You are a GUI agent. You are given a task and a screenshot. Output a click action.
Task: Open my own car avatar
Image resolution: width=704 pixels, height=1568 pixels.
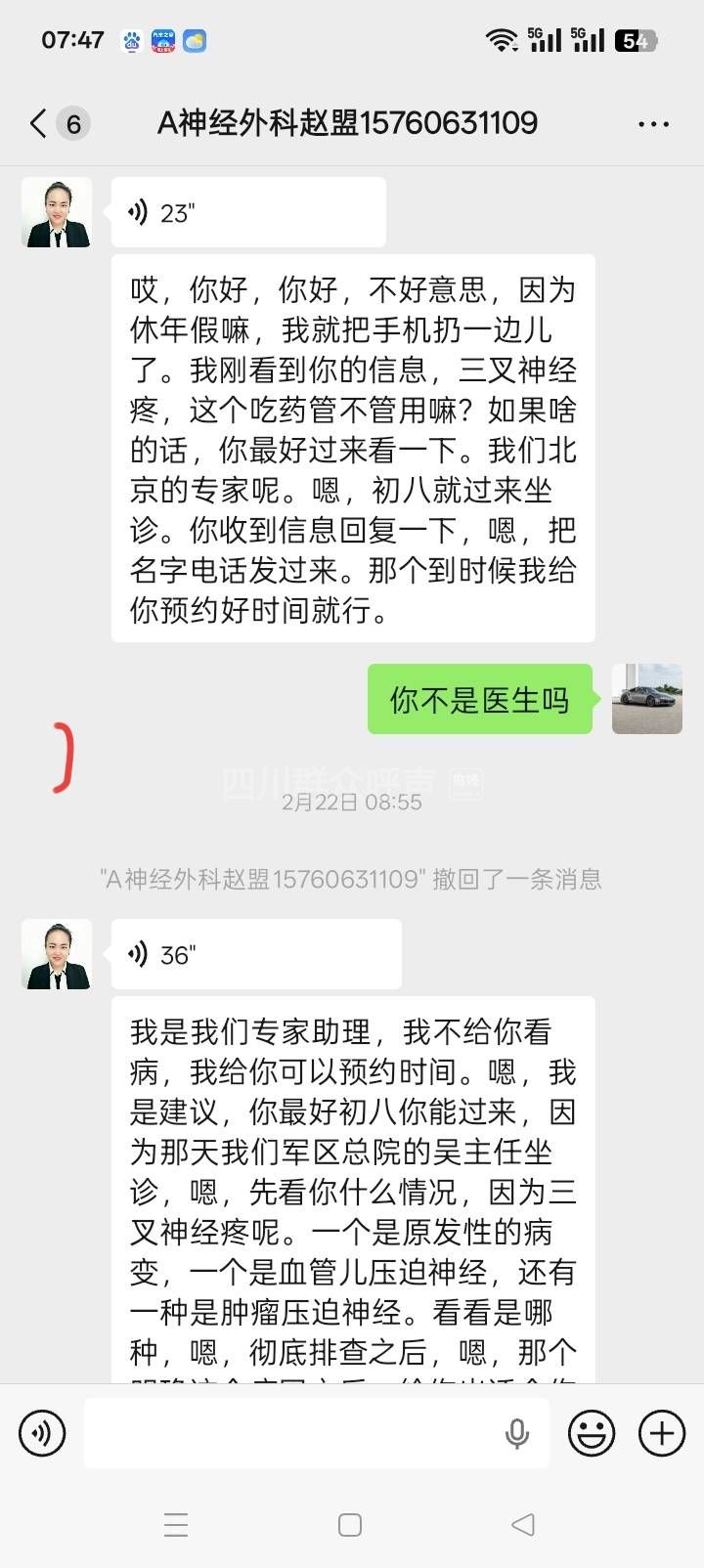point(646,699)
